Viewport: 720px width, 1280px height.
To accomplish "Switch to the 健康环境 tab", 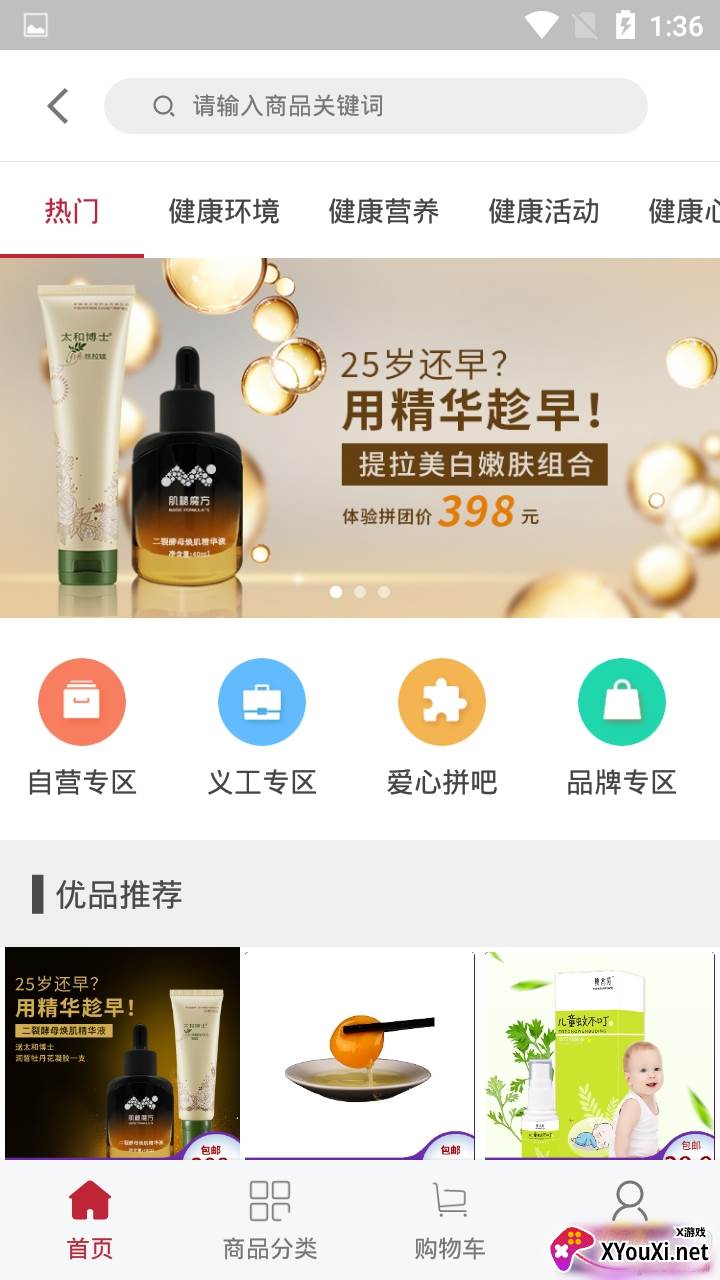I will [x=224, y=212].
